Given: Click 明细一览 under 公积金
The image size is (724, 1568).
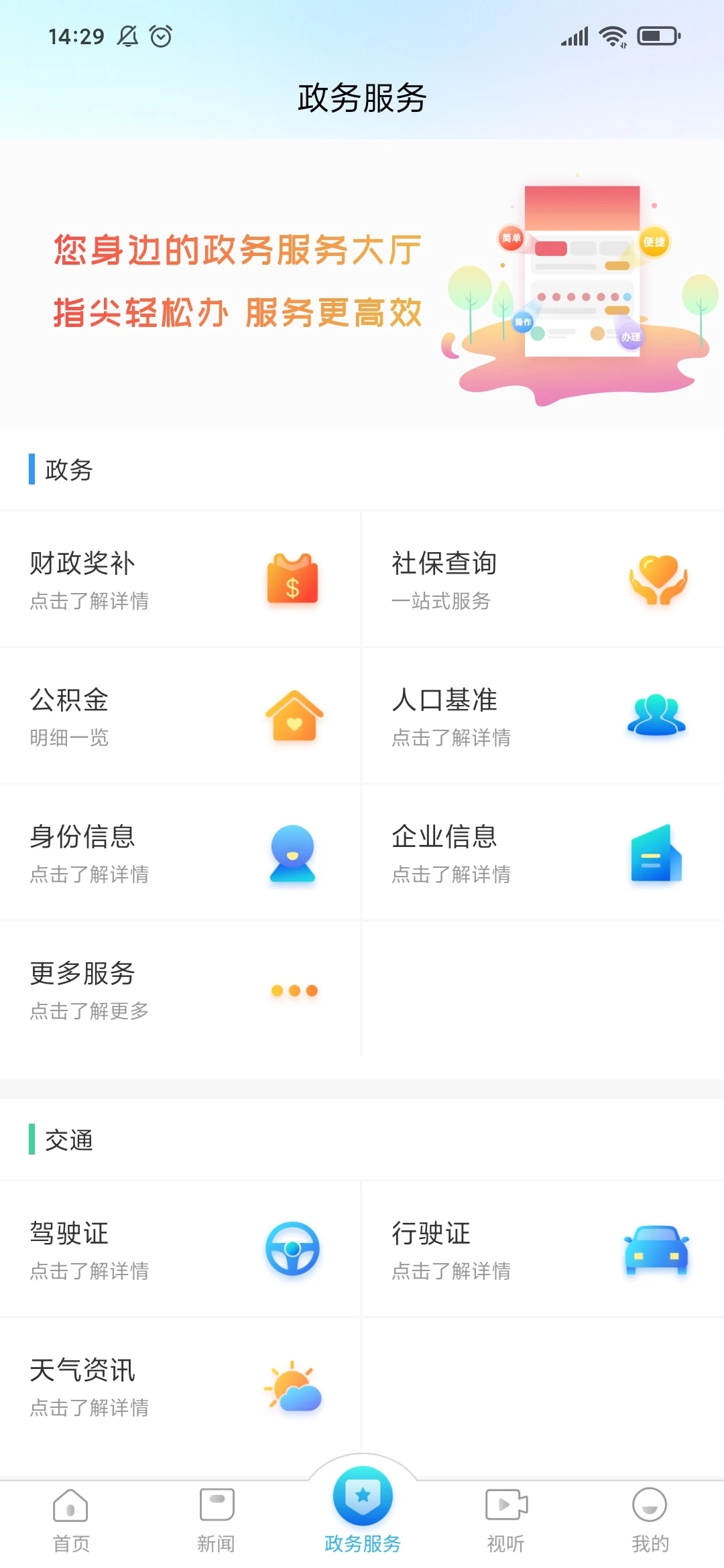Looking at the screenshot, I should [x=70, y=740].
